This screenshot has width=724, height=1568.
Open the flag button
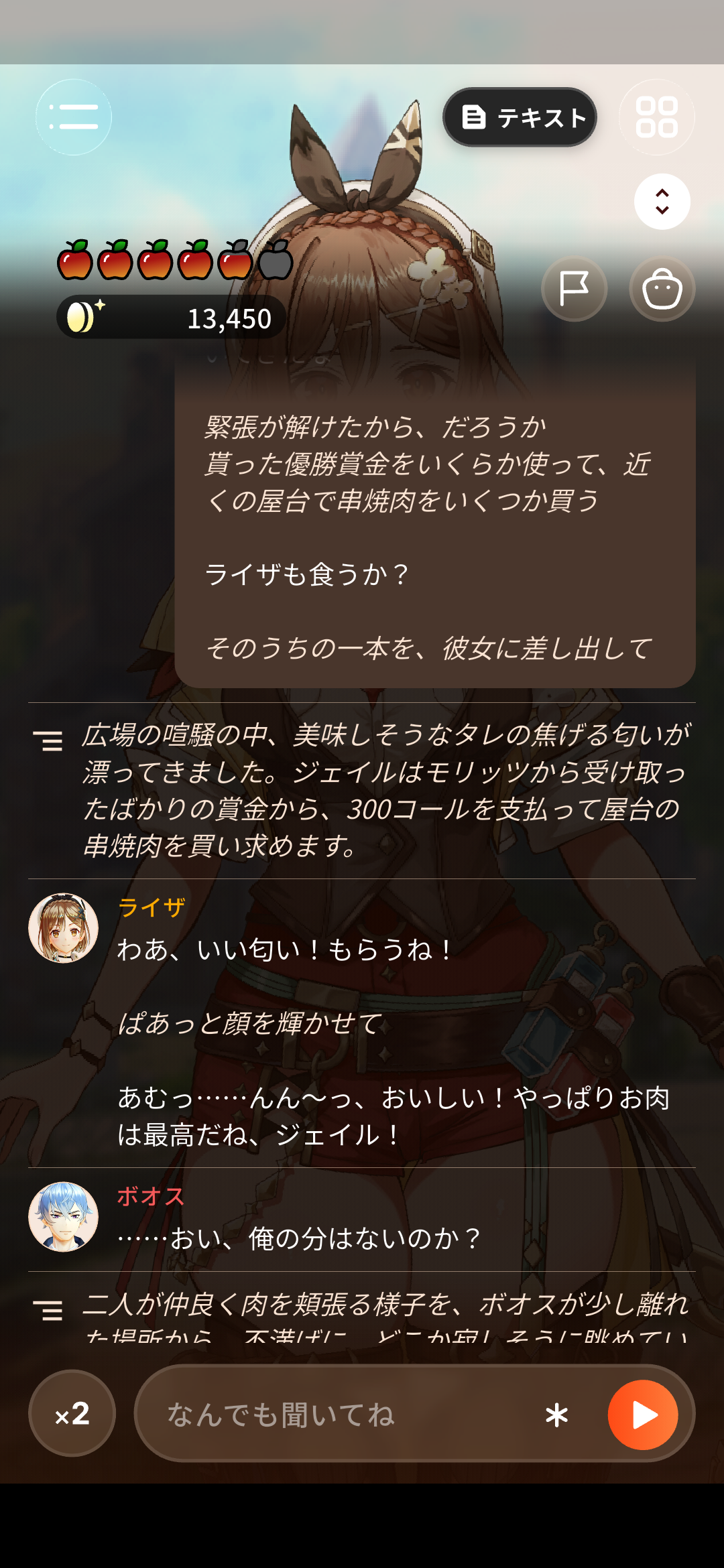(575, 289)
